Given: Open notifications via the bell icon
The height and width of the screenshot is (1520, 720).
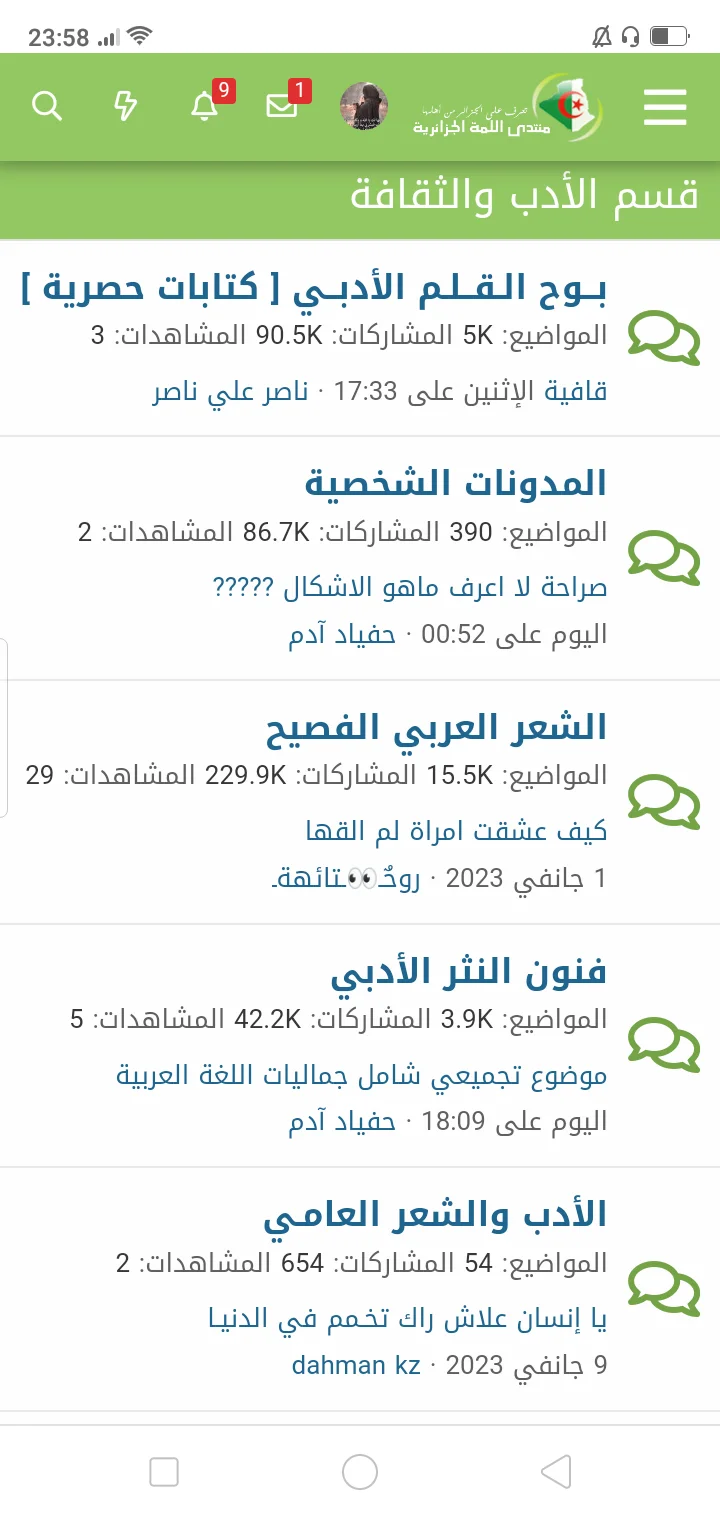Looking at the screenshot, I should (x=205, y=107).
